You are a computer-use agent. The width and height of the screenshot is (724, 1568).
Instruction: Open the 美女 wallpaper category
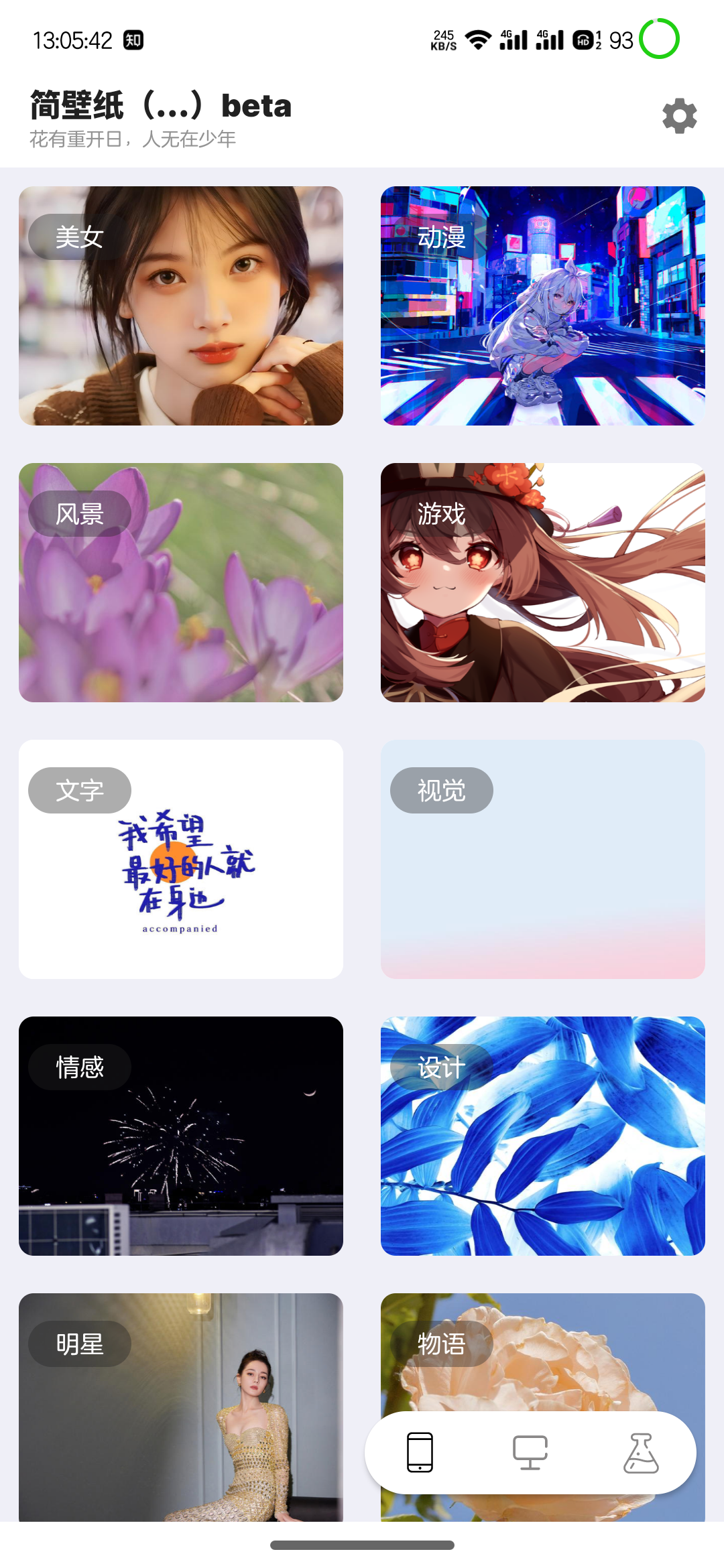click(180, 306)
